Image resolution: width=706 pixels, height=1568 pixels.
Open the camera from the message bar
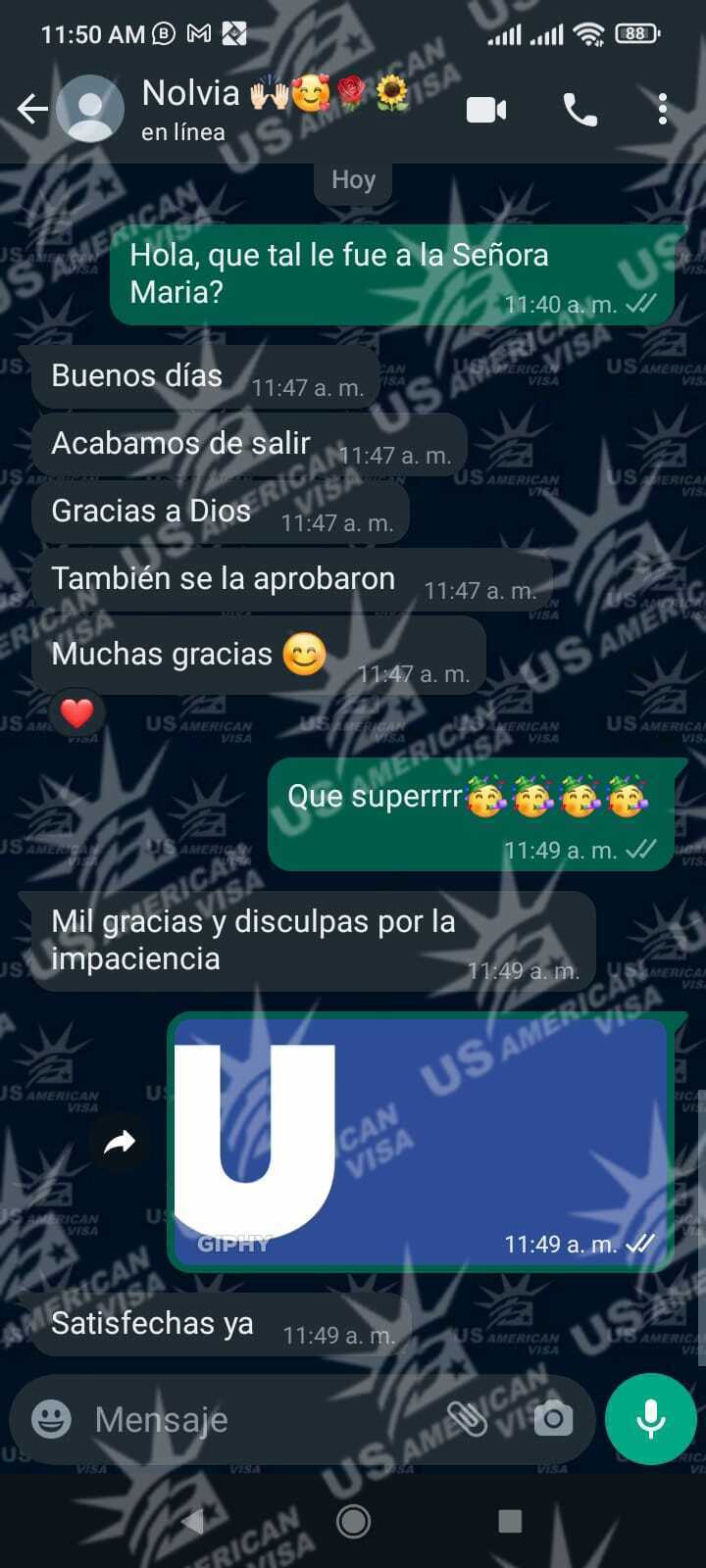coord(553,1418)
